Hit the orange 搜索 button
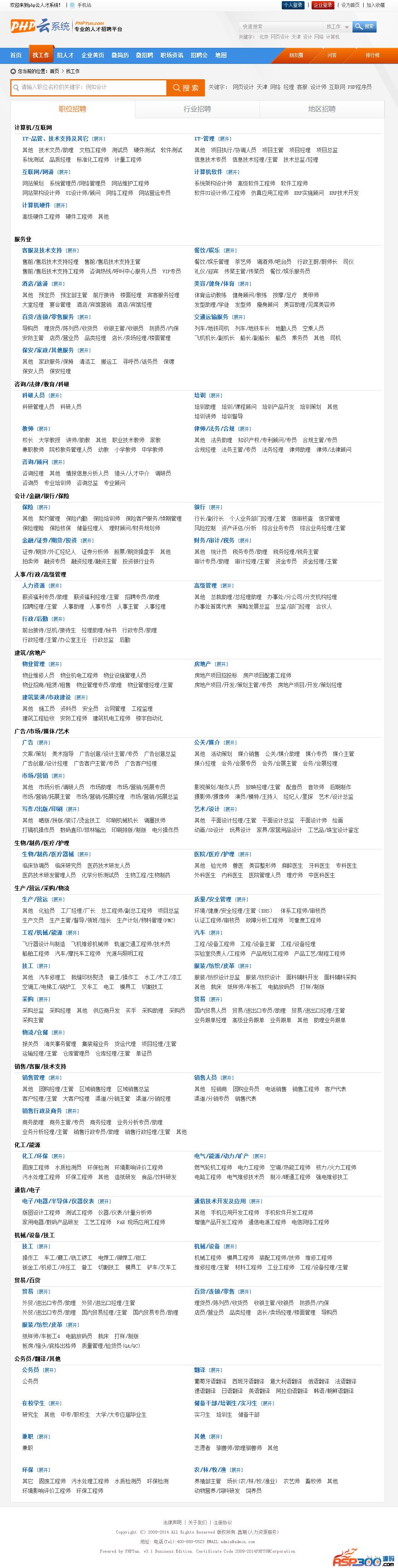Viewport: 398px width, 1568px height. 185,88
